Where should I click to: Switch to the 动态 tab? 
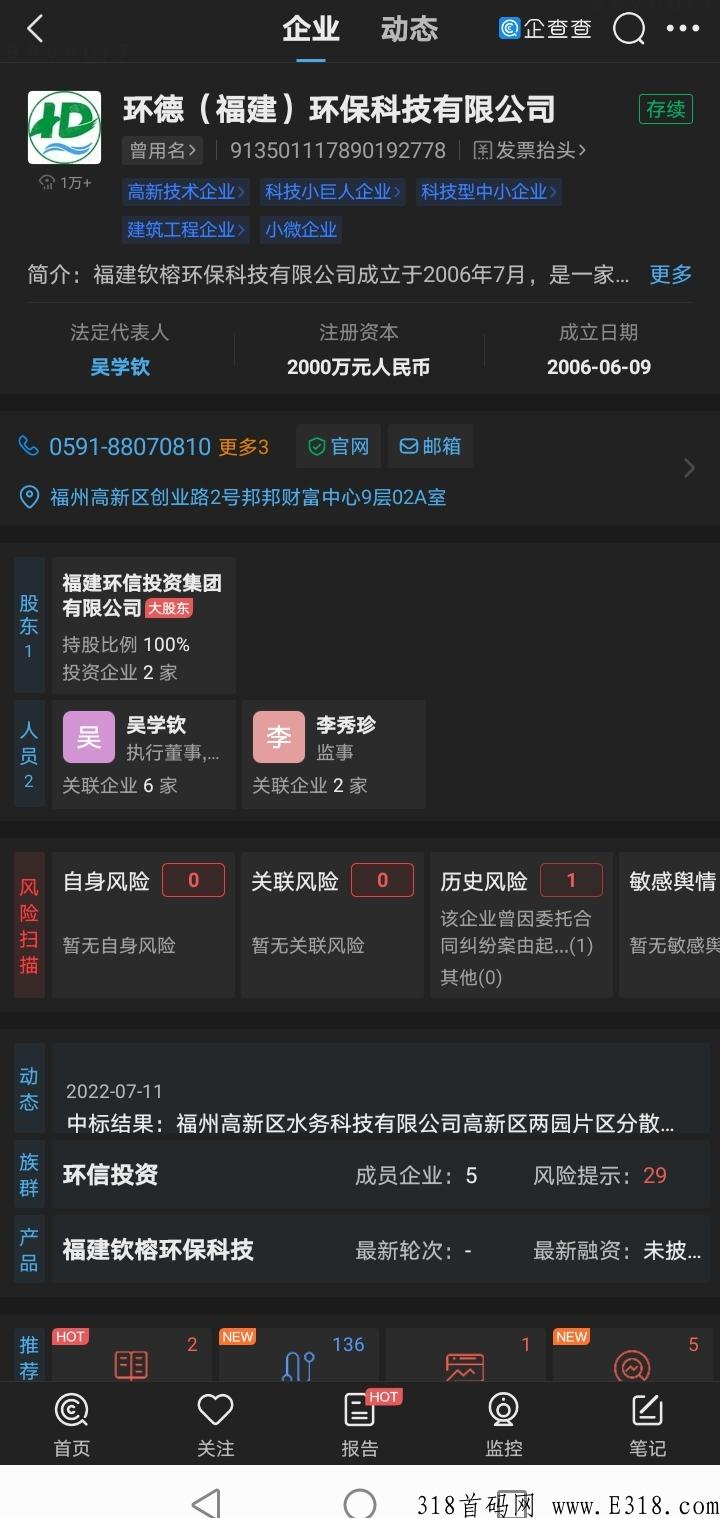(x=408, y=29)
